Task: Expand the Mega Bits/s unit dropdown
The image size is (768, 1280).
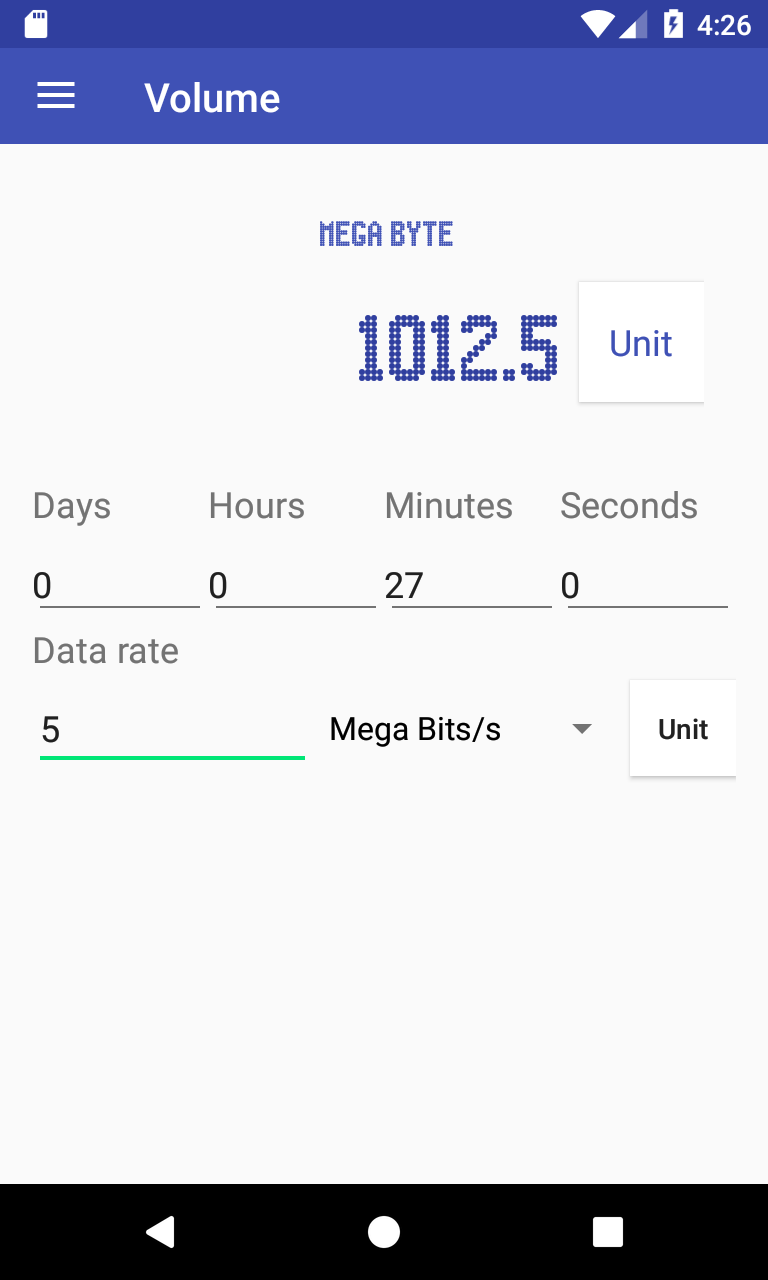Action: click(460, 730)
